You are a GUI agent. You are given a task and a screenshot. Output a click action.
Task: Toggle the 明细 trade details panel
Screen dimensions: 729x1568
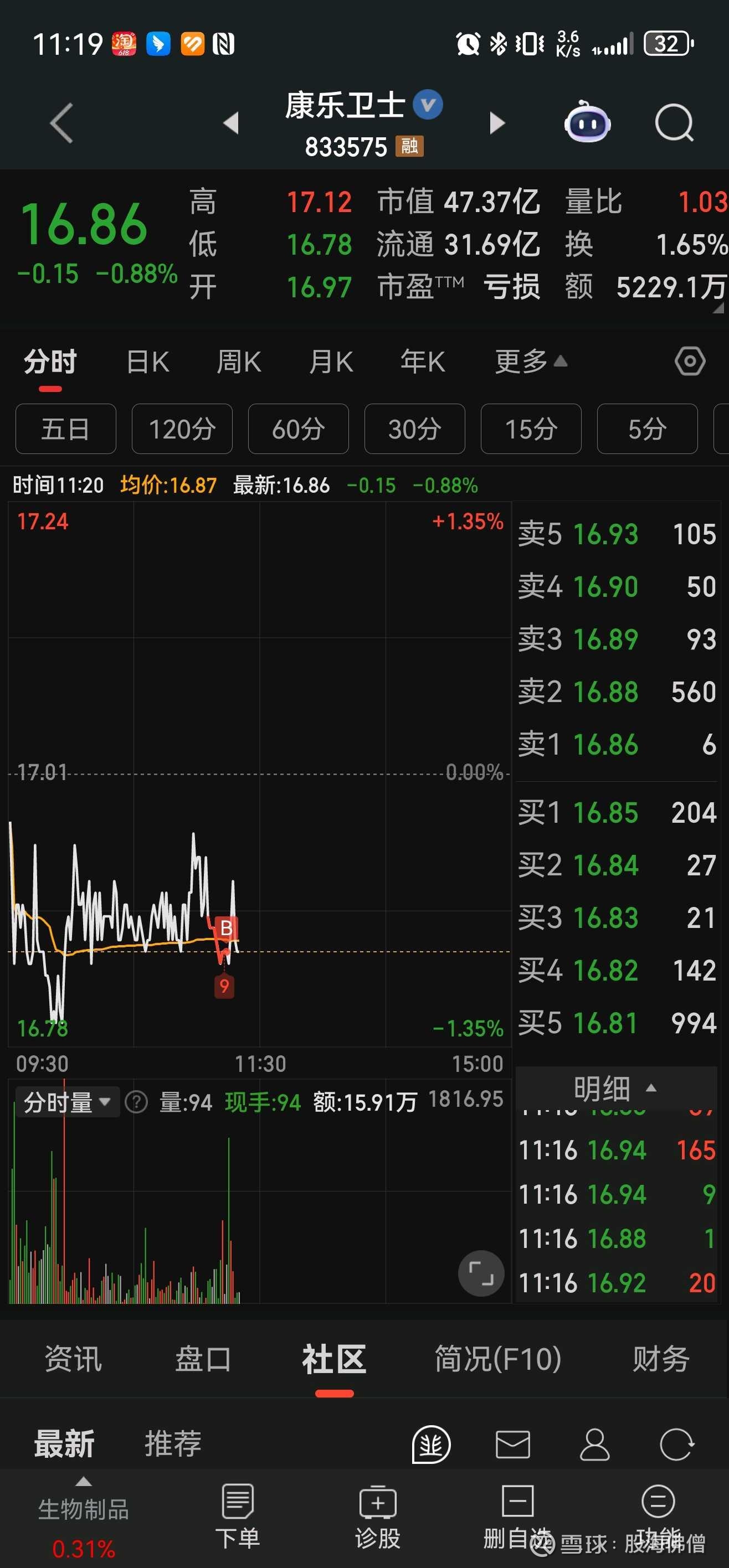[616, 1089]
